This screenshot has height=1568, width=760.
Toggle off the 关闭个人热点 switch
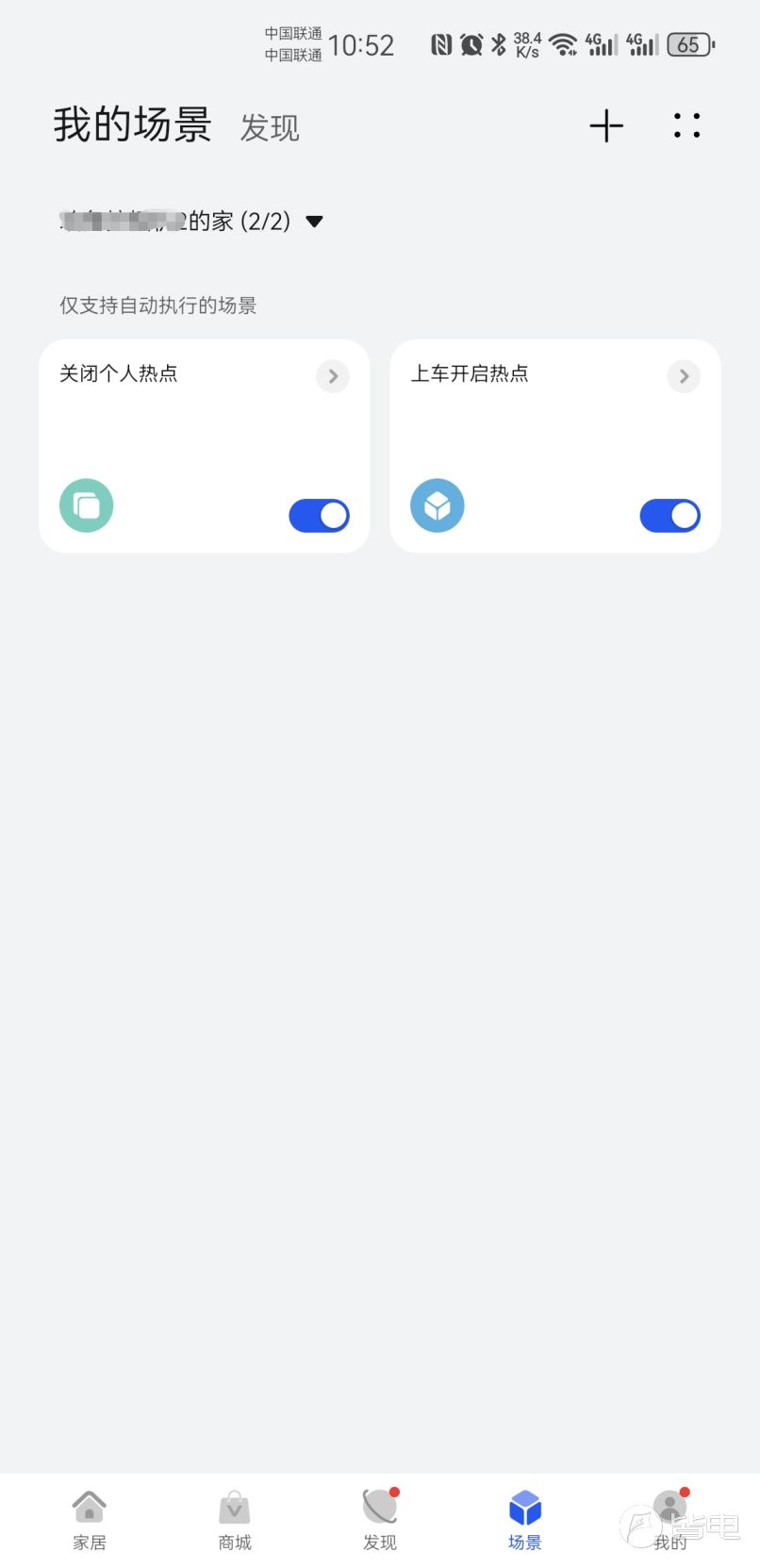click(319, 516)
